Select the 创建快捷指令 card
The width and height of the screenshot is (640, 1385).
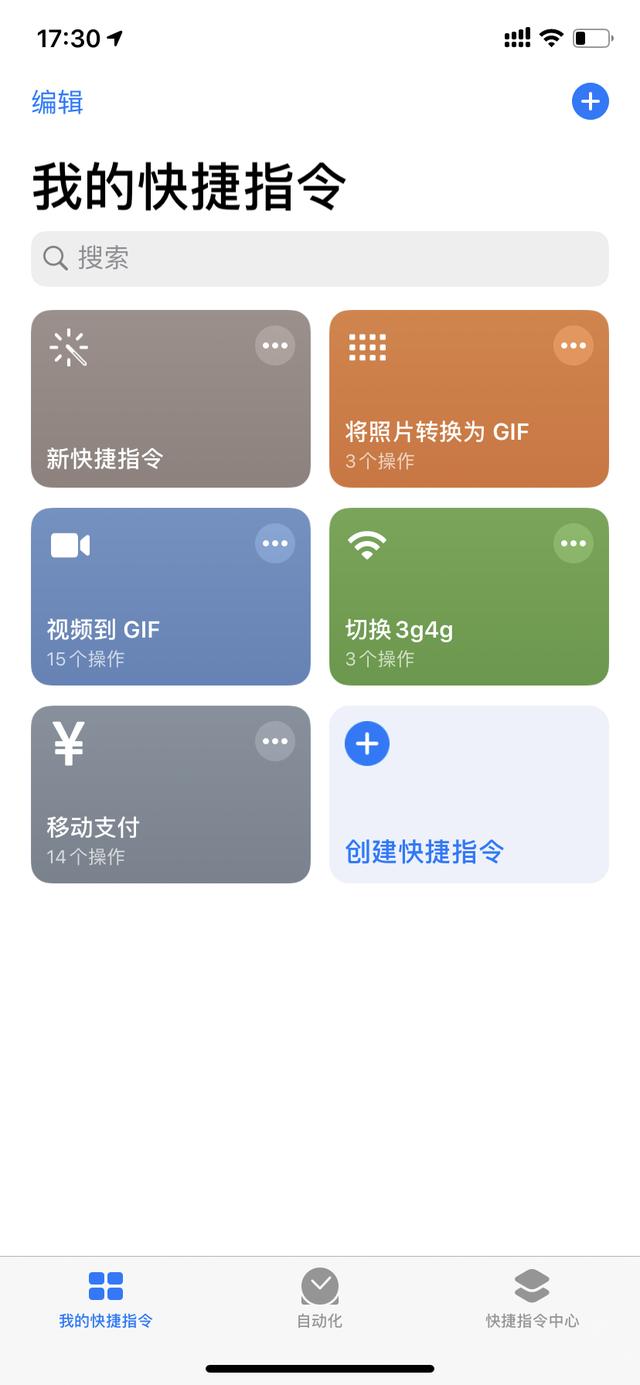[x=469, y=795]
